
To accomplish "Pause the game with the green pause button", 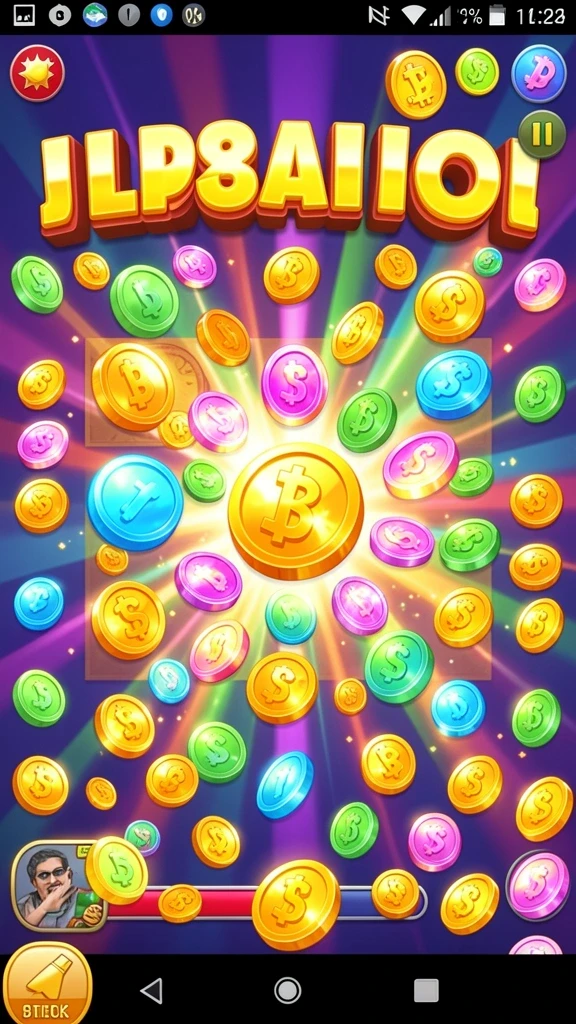I will [541, 135].
